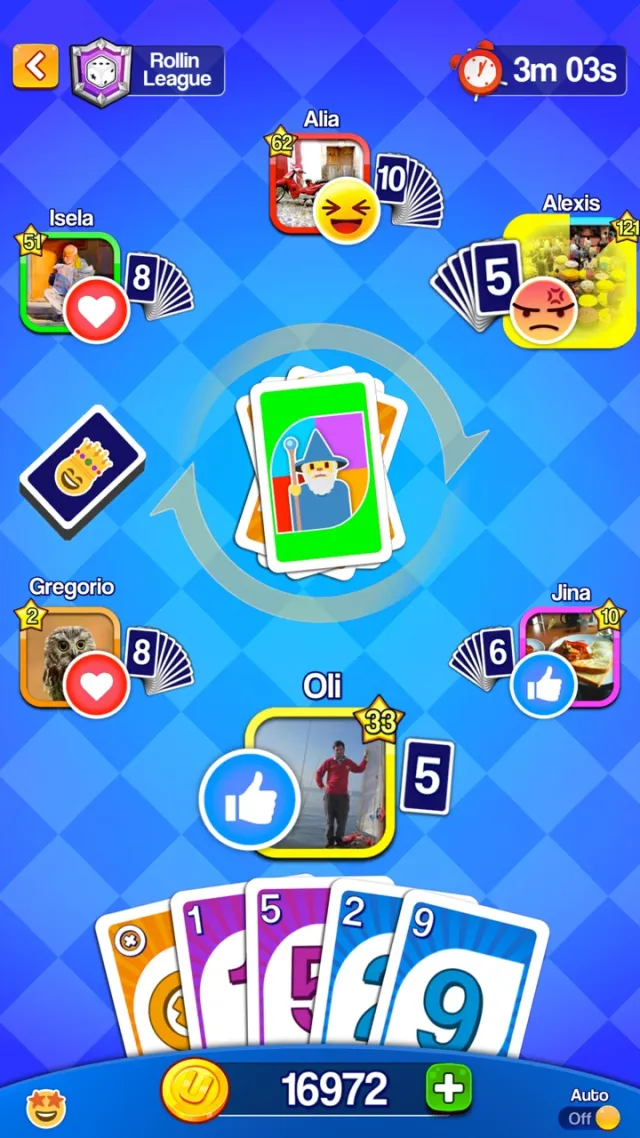The image size is (640, 1138).
Task: View Gregorio's player profile
Action: (57, 648)
